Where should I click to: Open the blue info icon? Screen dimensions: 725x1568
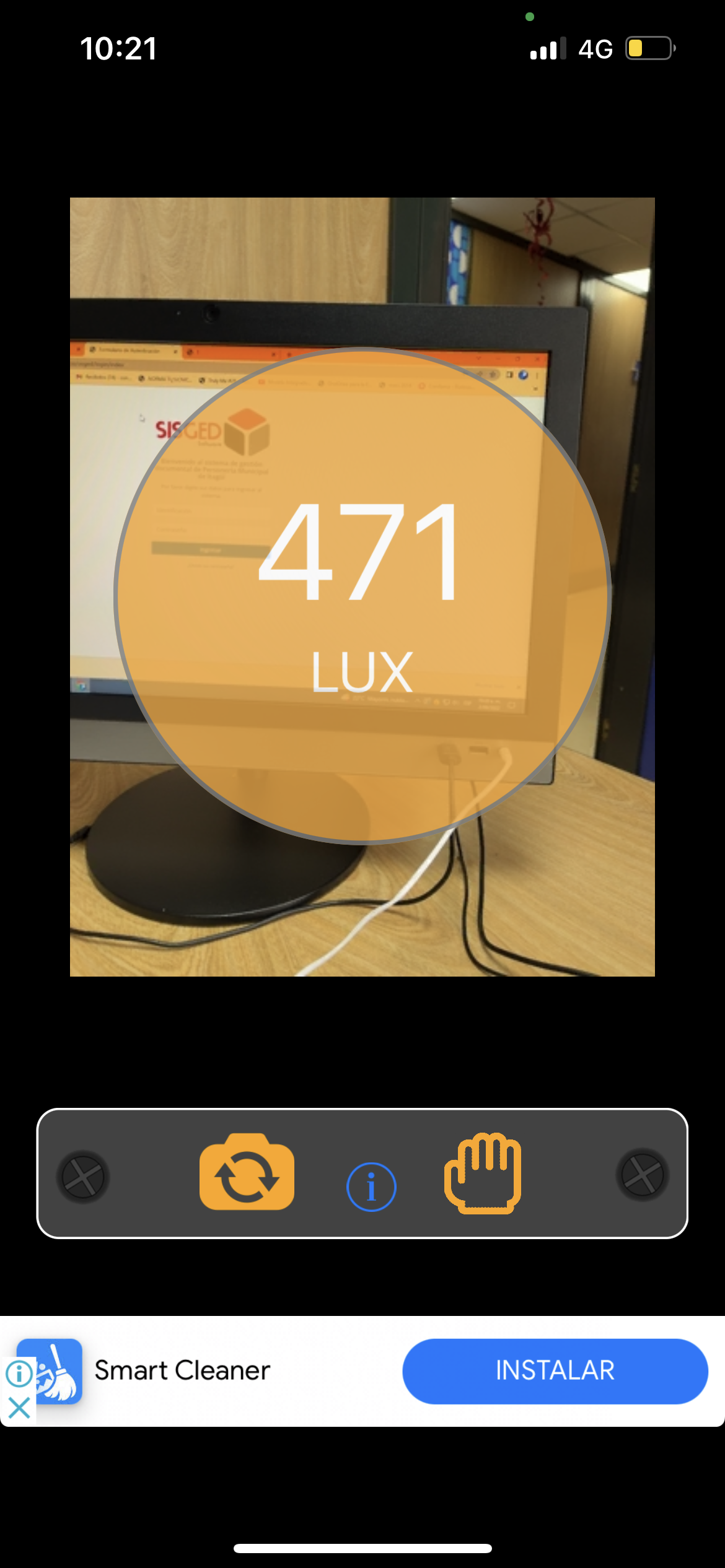coord(371,1187)
